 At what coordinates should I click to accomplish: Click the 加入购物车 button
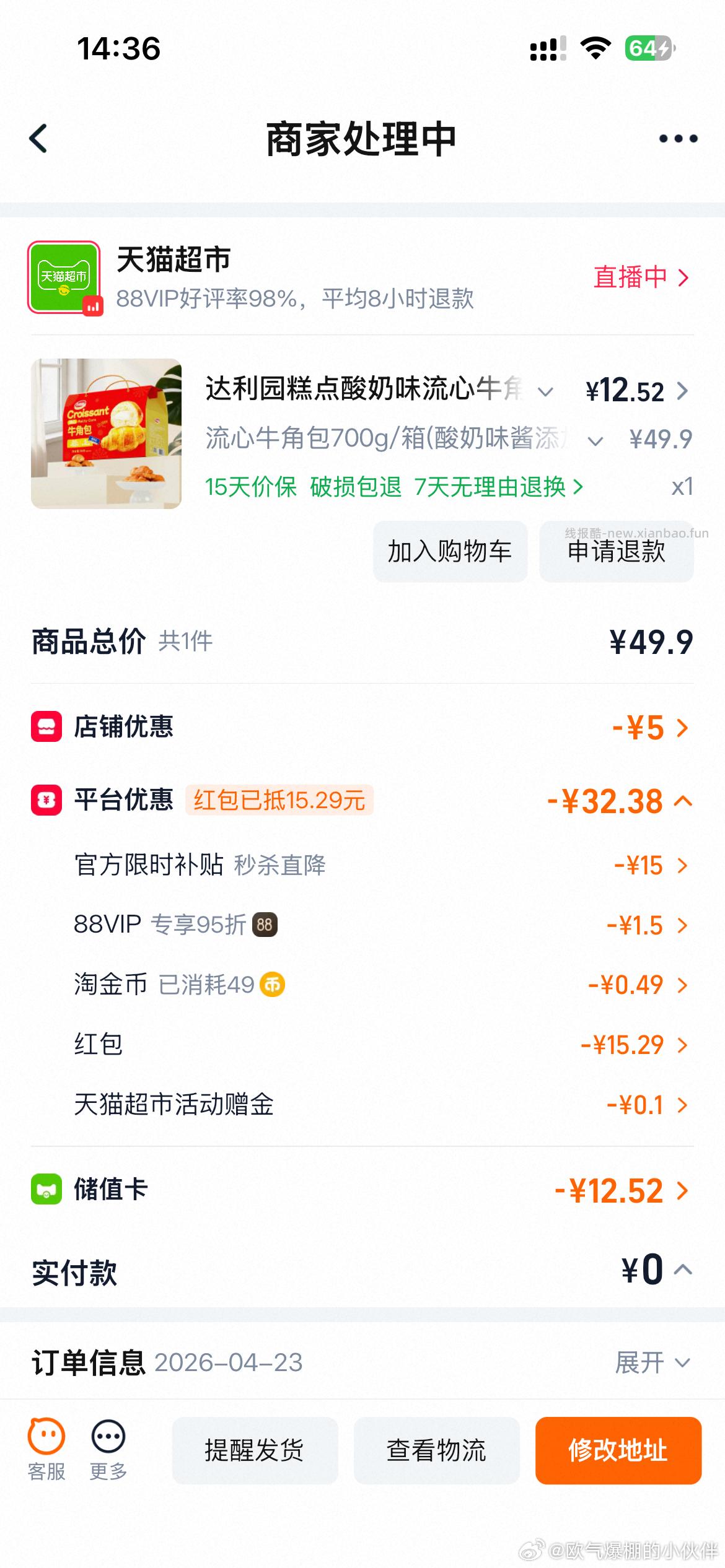(450, 552)
